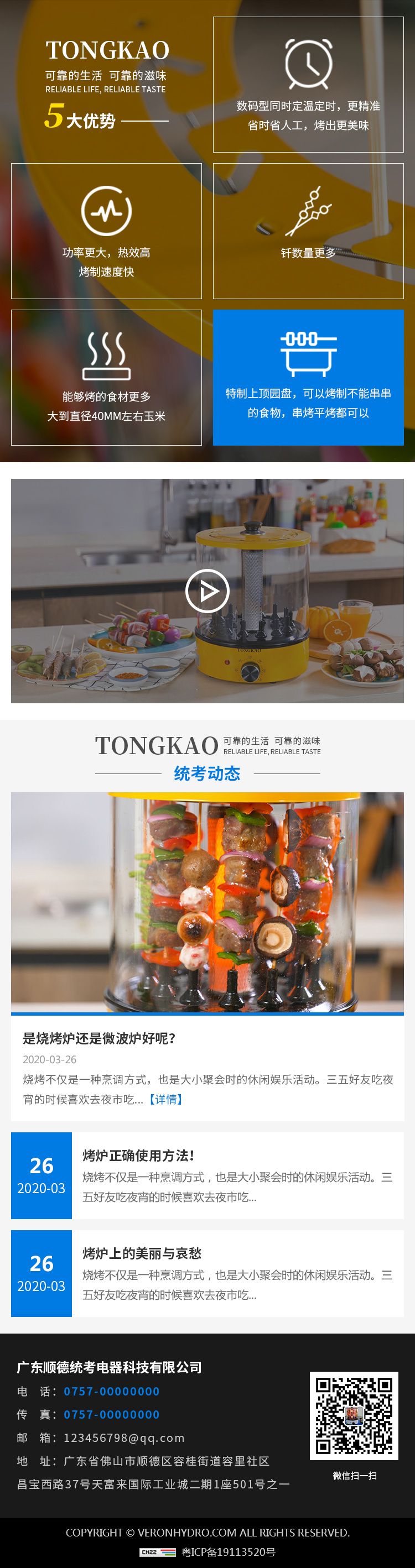Open the 粤ICP备19113520号 filing link
This screenshot has width=415, height=1568.
228,1551
